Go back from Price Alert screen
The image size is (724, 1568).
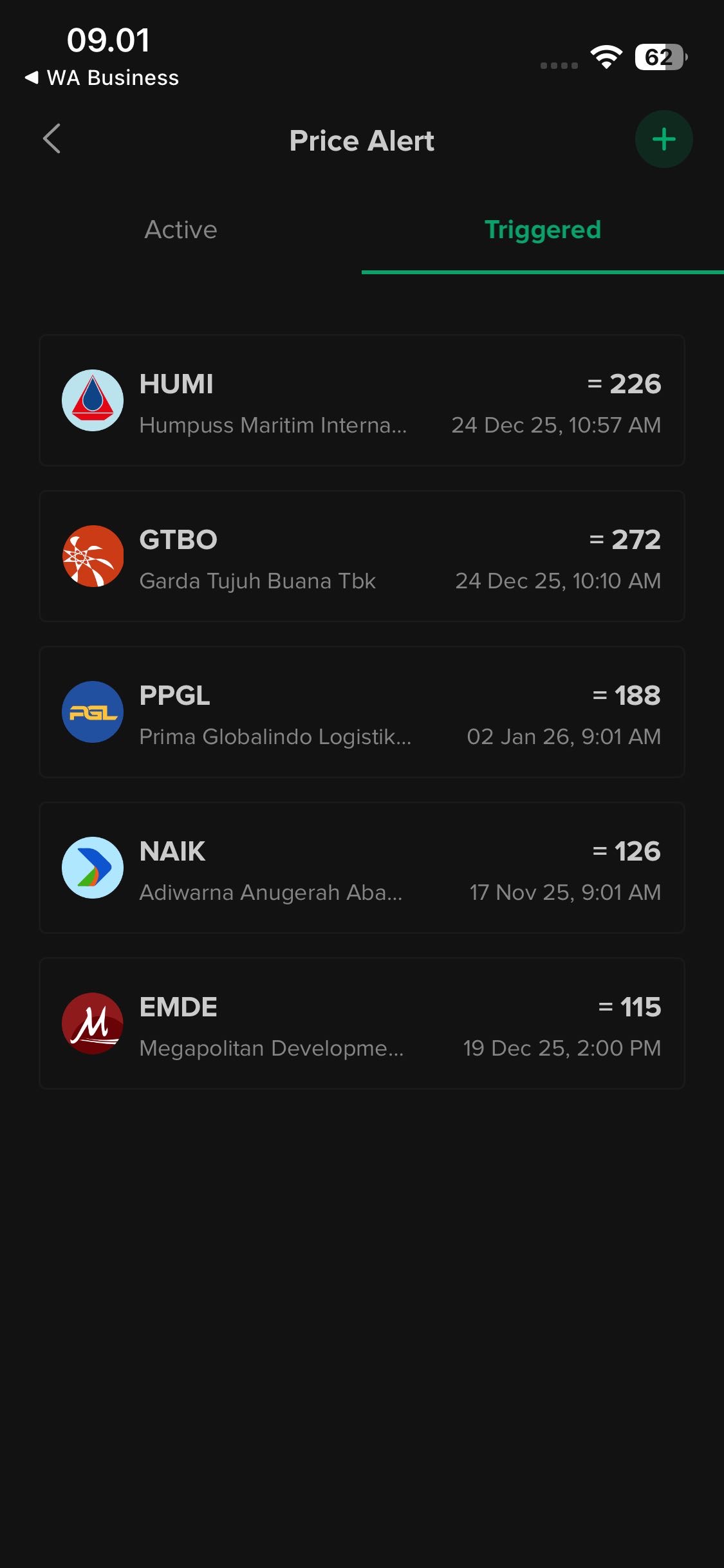52,139
